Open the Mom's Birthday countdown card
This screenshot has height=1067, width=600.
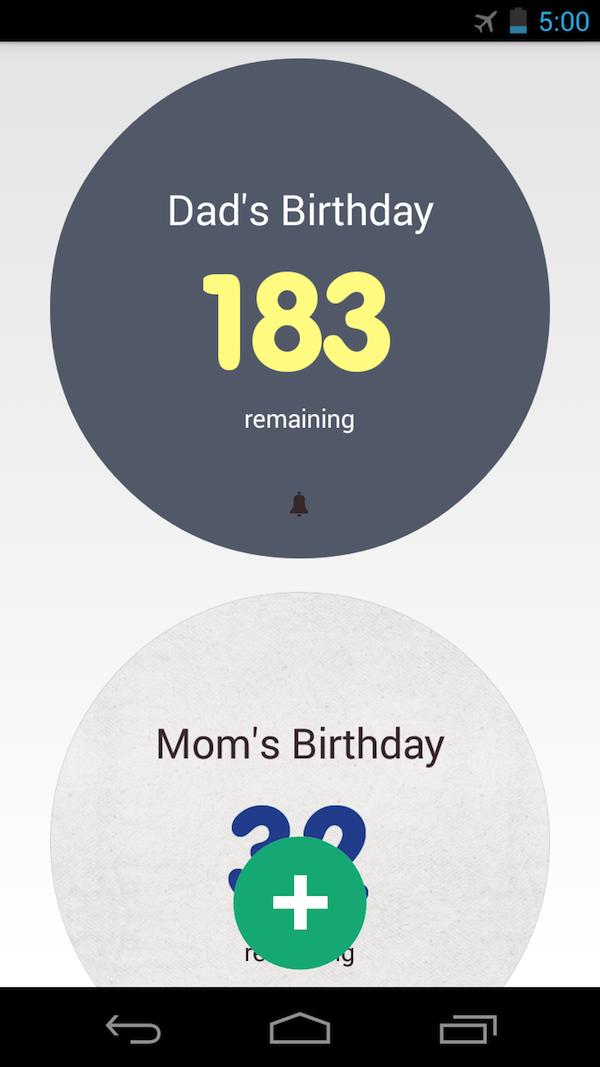click(300, 745)
